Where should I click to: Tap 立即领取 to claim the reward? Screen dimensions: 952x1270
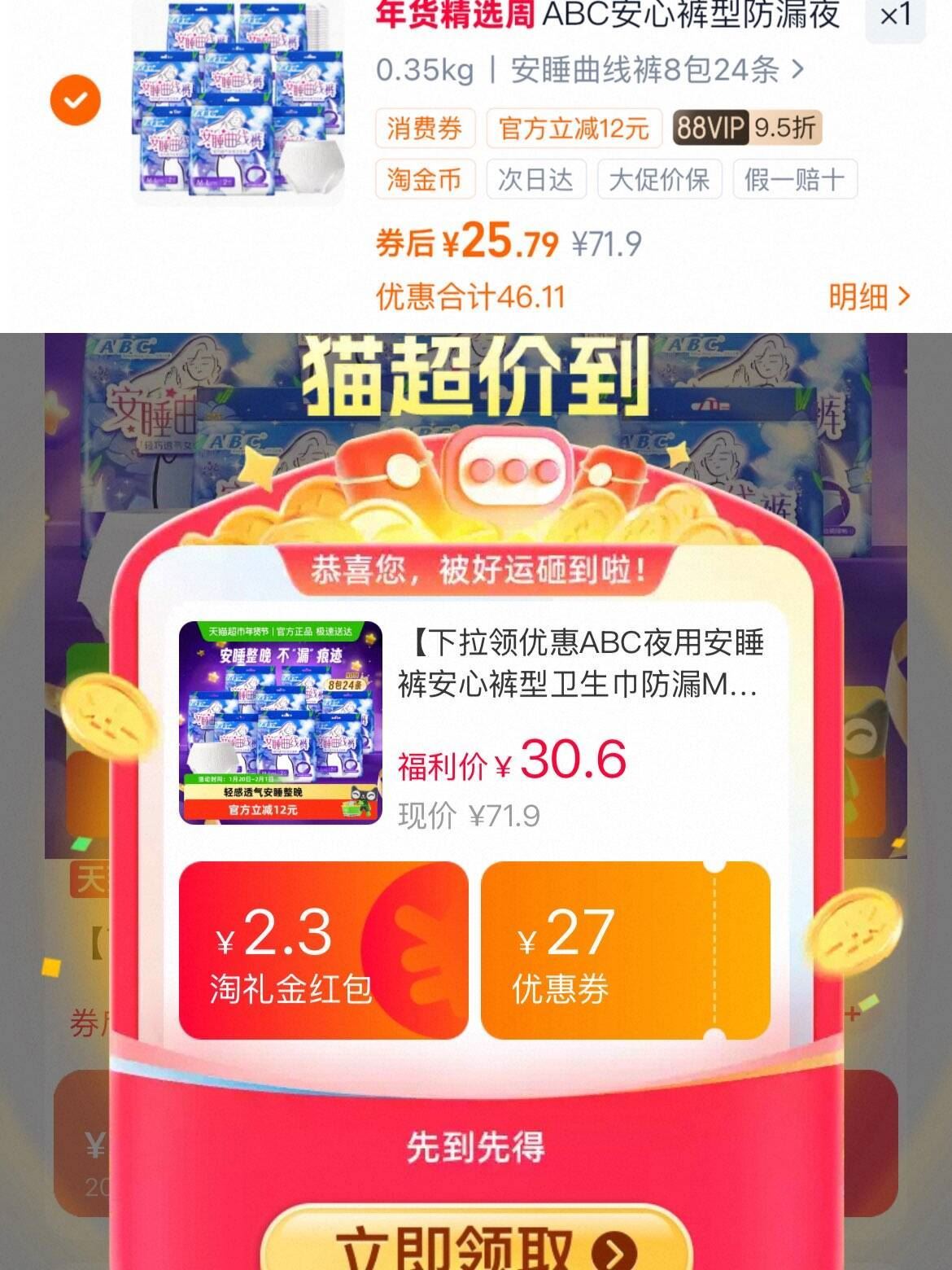click(x=476, y=1240)
